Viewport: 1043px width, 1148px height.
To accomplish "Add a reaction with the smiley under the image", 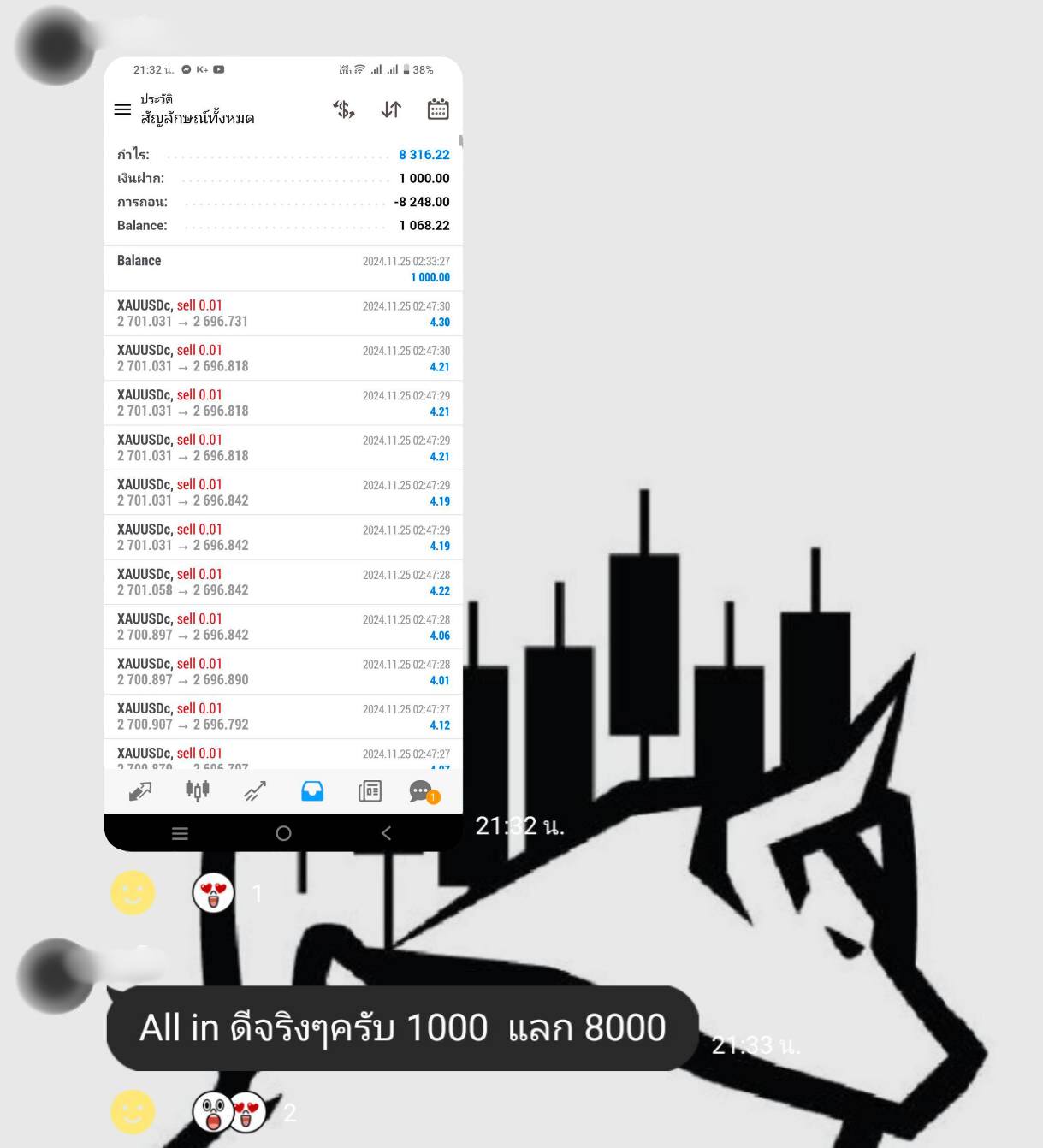I will coord(133,893).
